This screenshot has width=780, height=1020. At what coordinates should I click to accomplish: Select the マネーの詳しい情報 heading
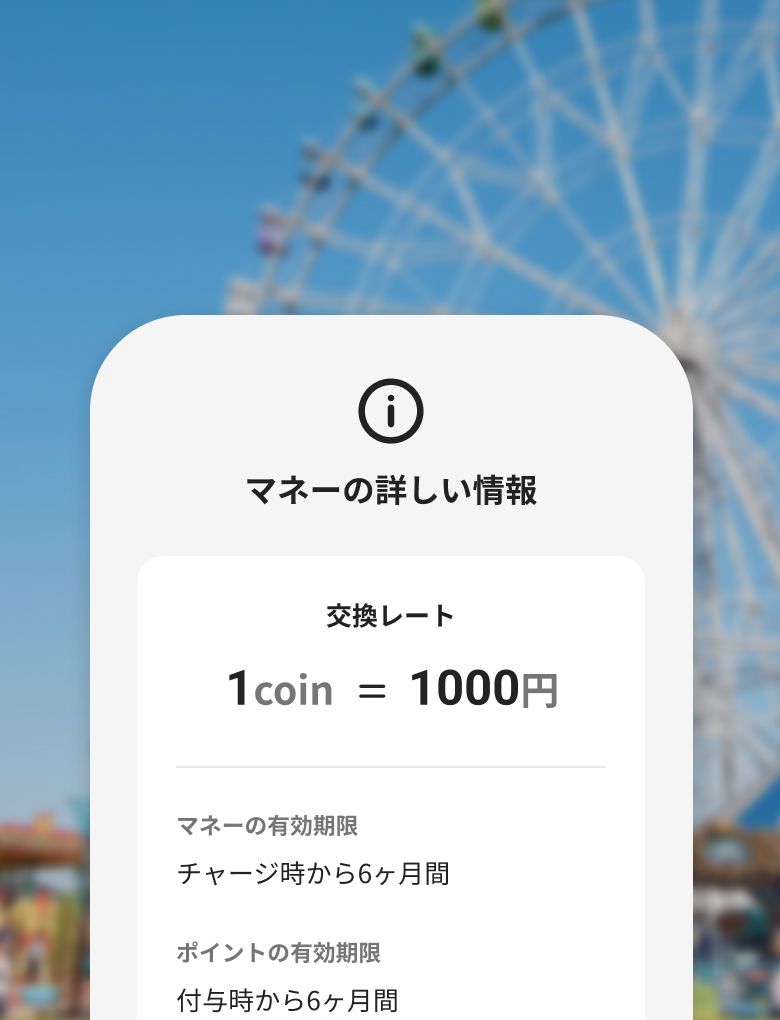(390, 490)
